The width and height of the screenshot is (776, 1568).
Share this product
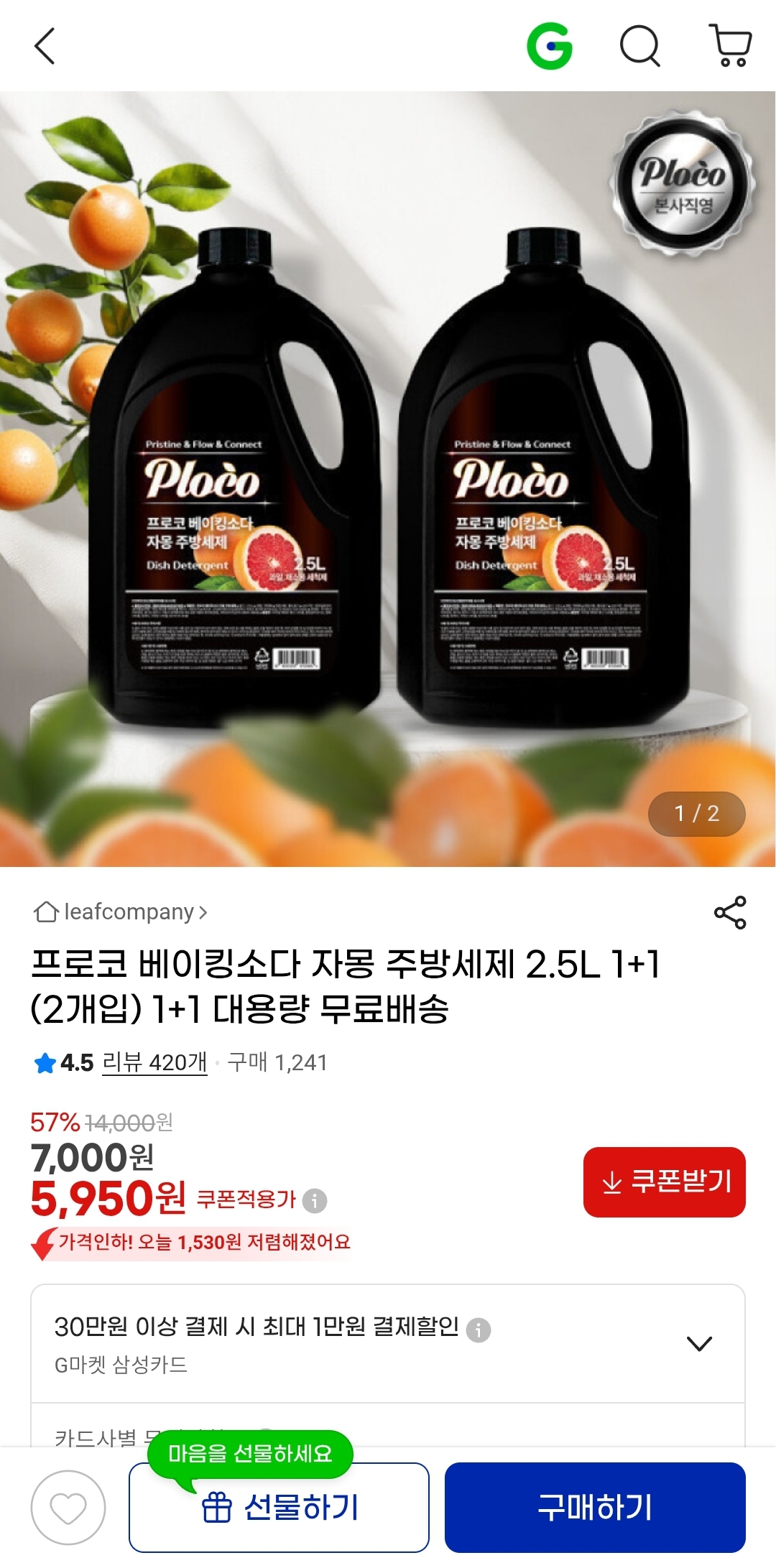pyautogui.click(x=730, y=912)
